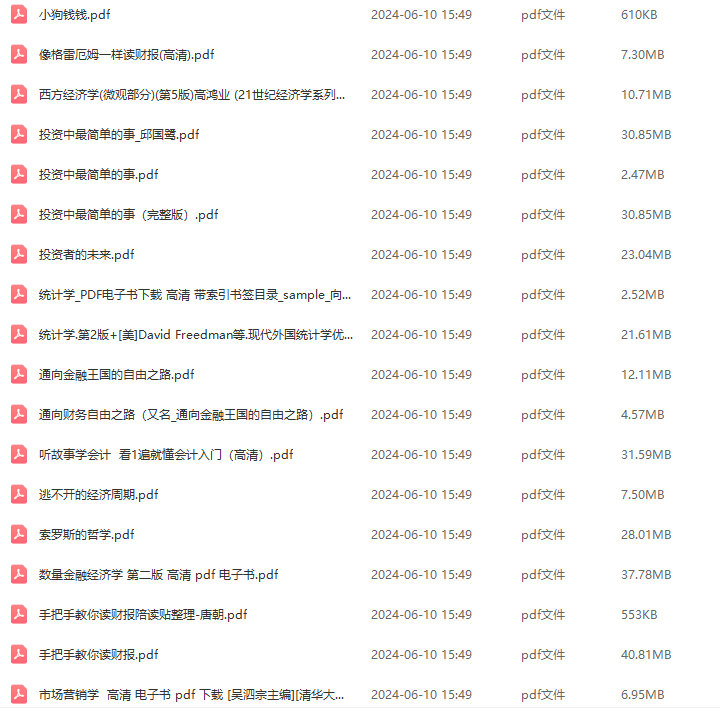The height and width of the screenshot is (712, 720).
Task: Open 统计学_PDF电子书下载 sample file
Action: [195, 295]
